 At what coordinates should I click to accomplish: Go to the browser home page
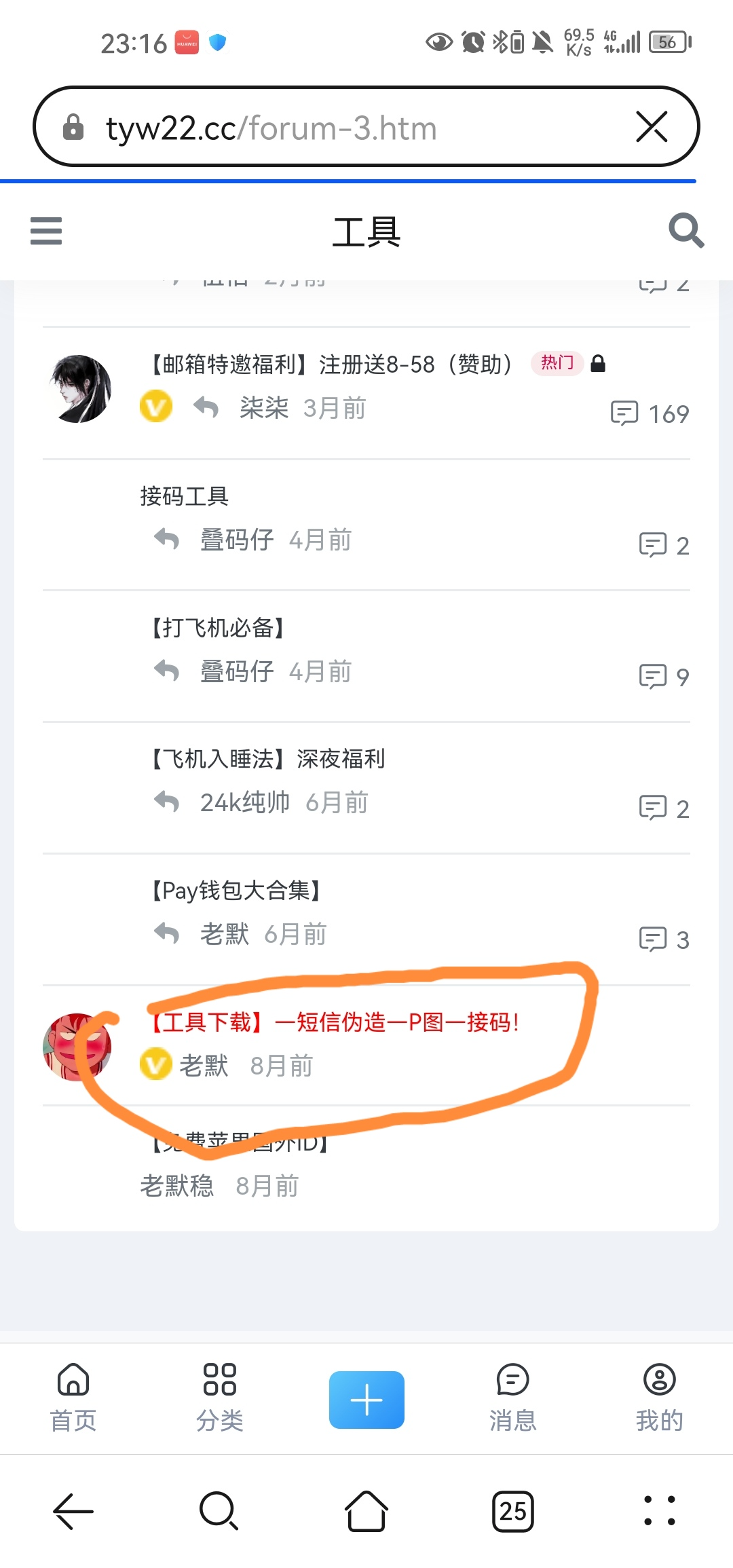point(366,1512)
